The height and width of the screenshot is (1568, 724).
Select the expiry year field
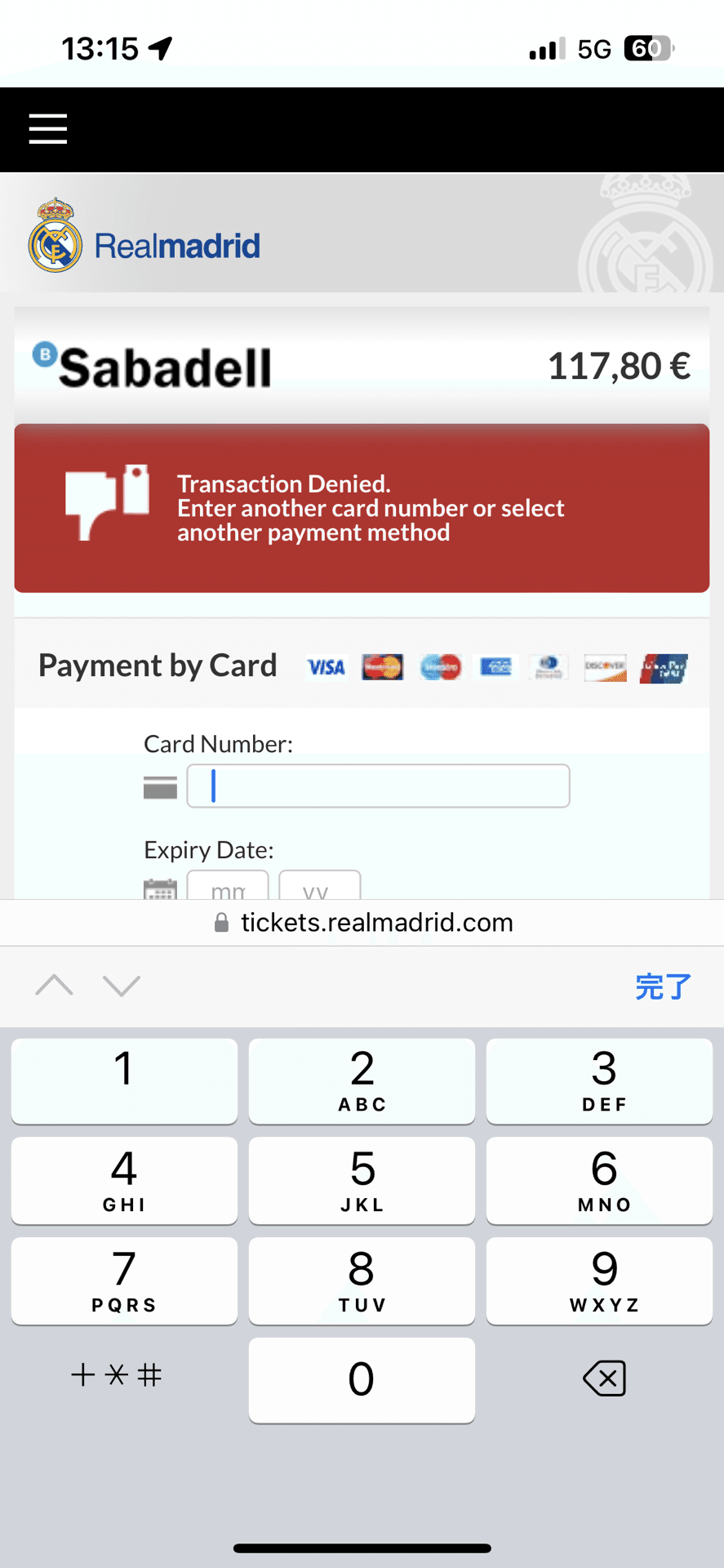(319, 887)
